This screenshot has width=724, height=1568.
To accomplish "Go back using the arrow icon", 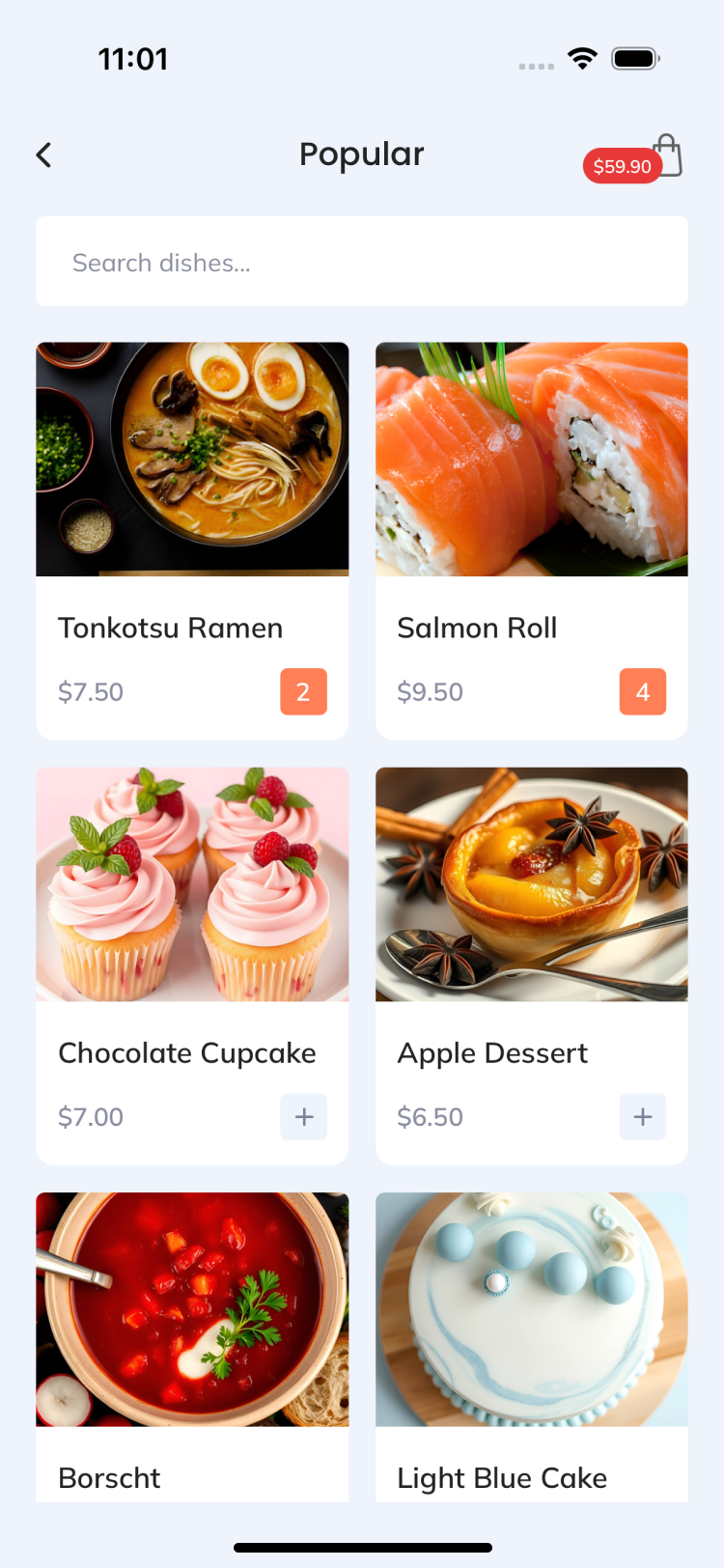I will tap(44, 155).
